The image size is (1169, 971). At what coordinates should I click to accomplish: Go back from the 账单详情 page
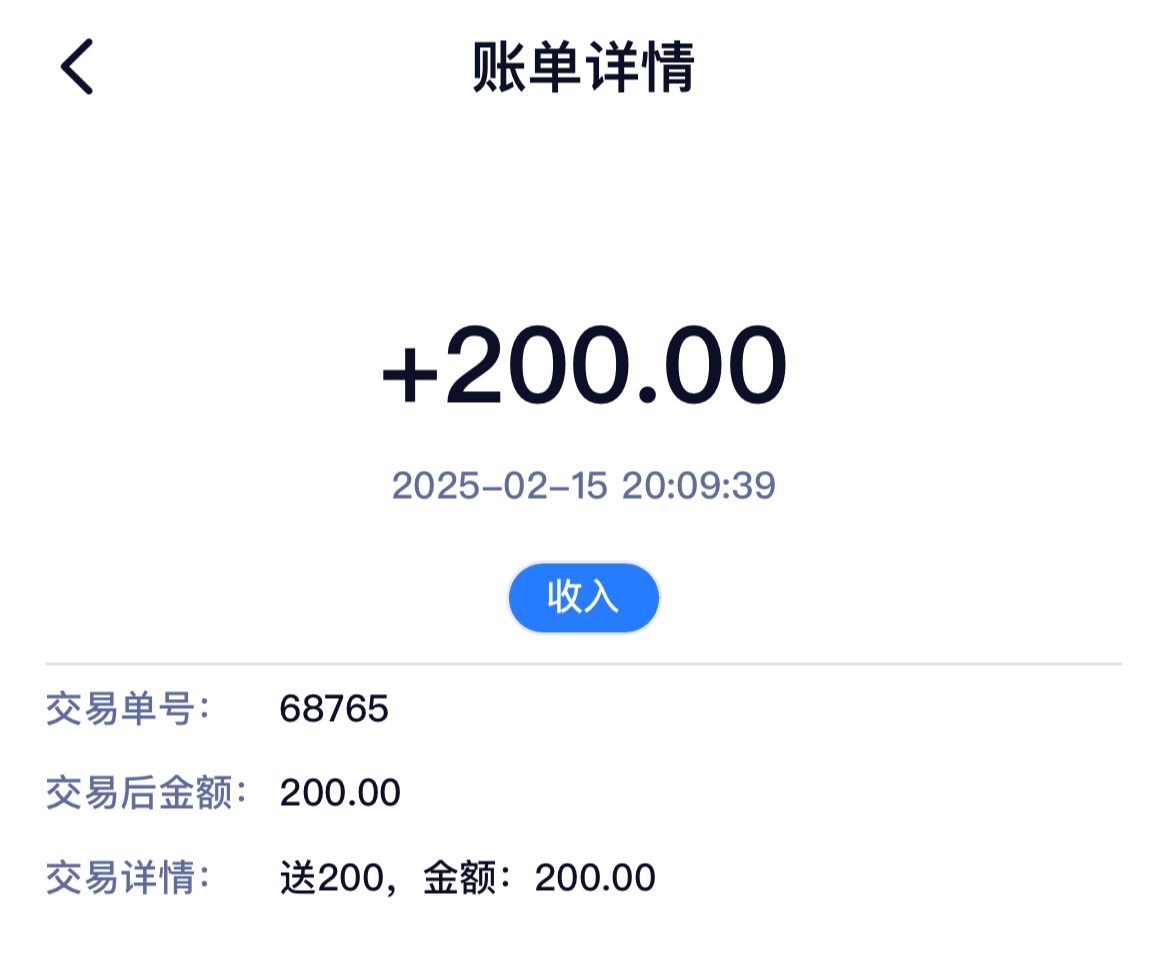(77, 67)
